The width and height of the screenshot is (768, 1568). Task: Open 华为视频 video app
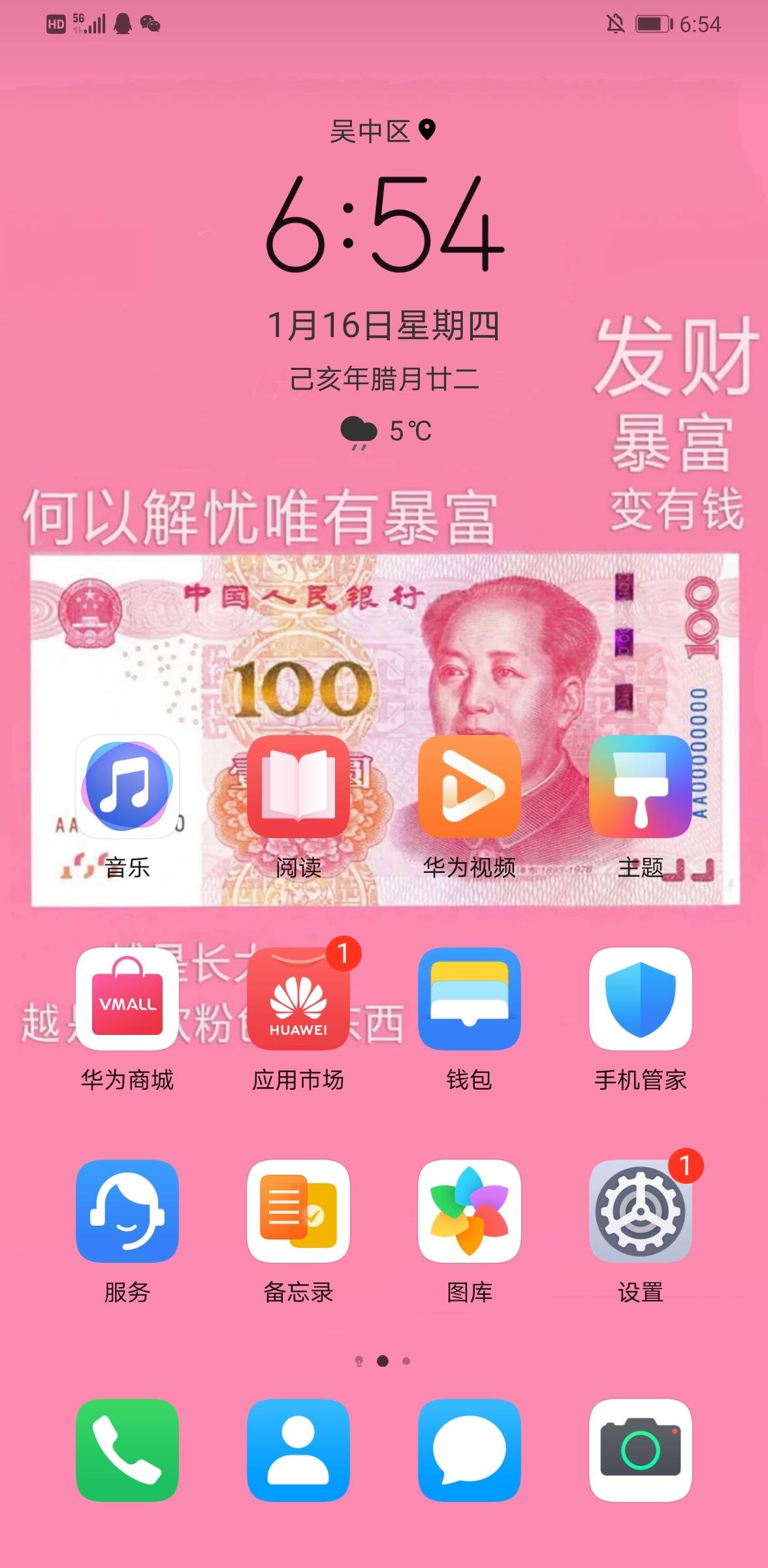point(470,787)
